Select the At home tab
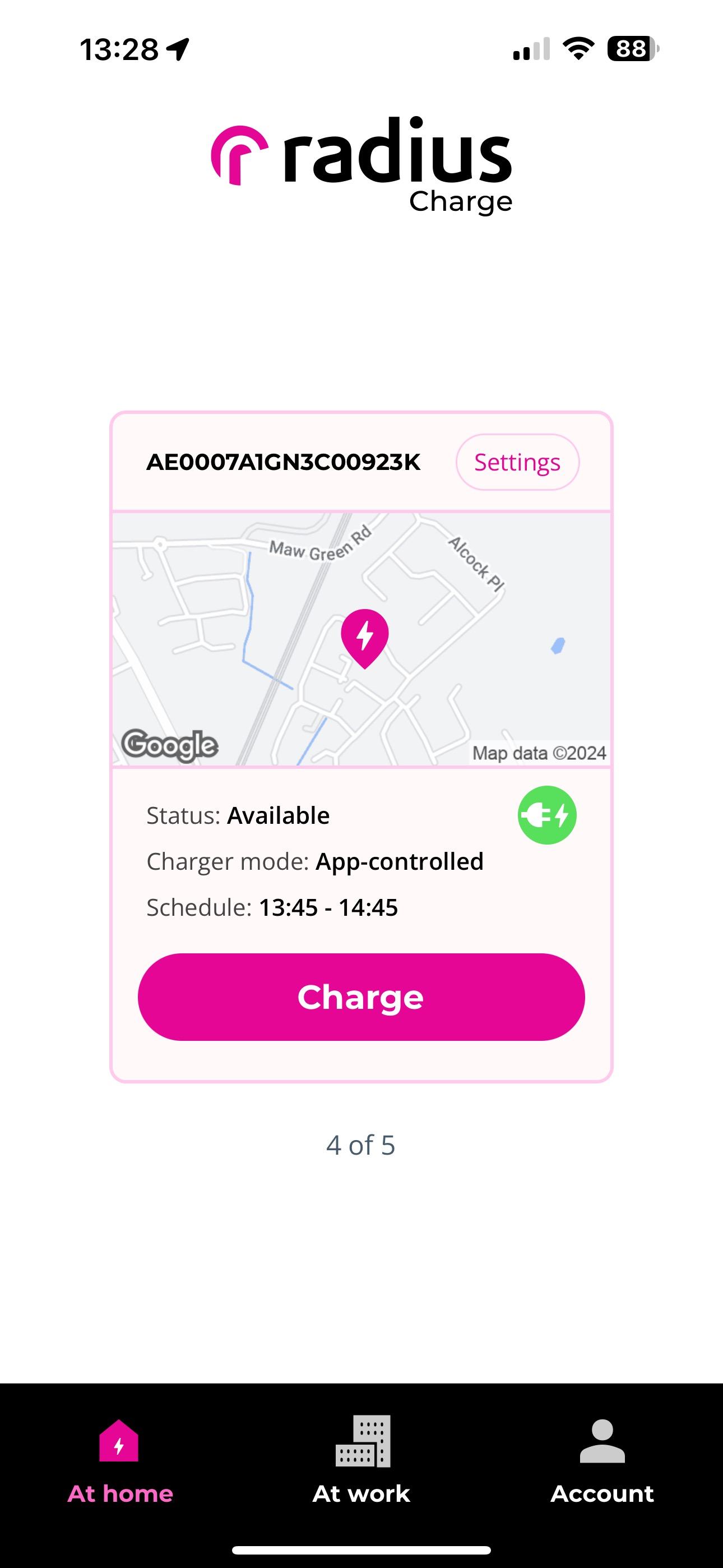Screen dimensions: 723x1568 click(x=120, y=1461)
